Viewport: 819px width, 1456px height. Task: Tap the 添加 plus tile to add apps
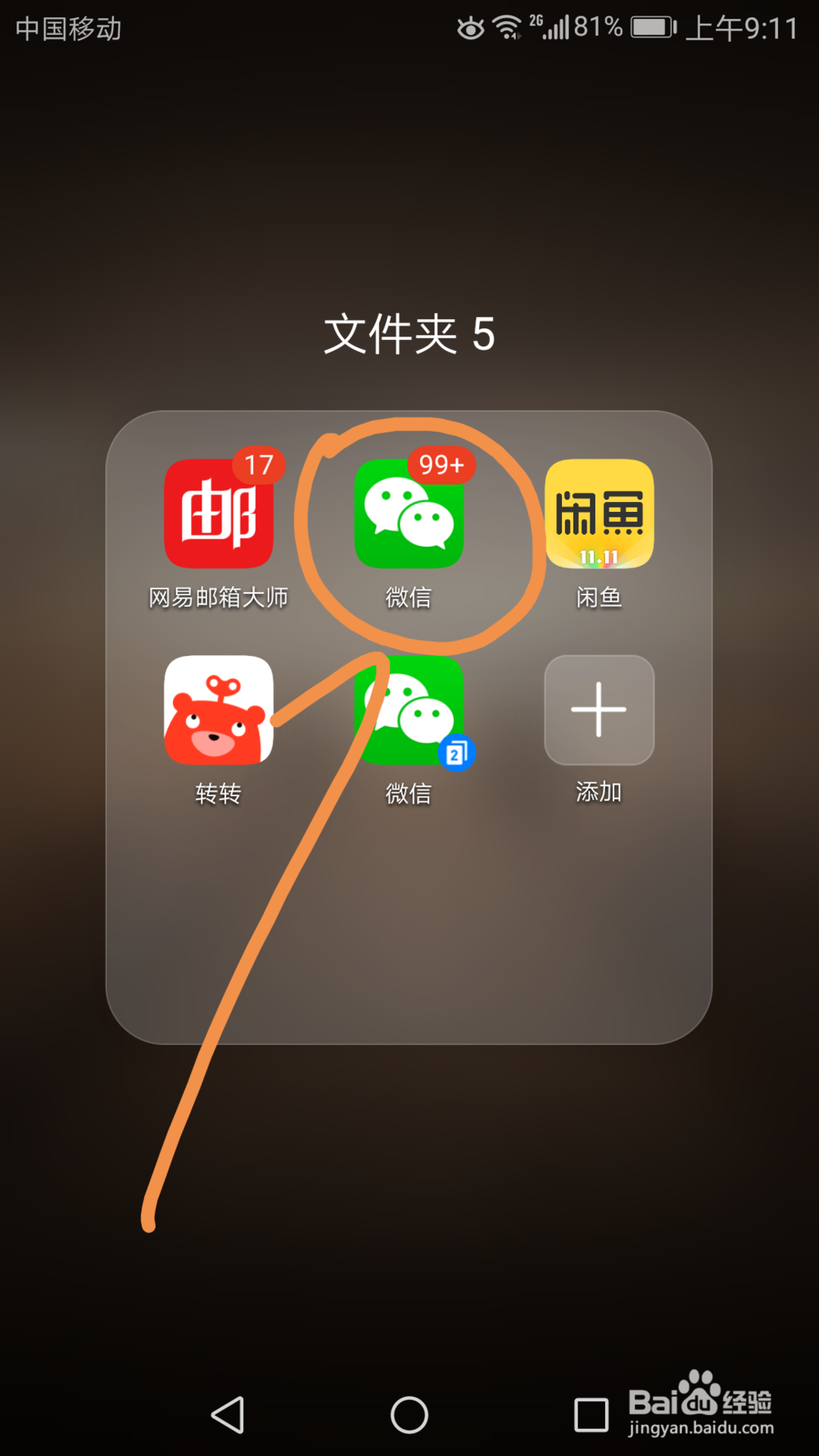click(x=599, y=711)
